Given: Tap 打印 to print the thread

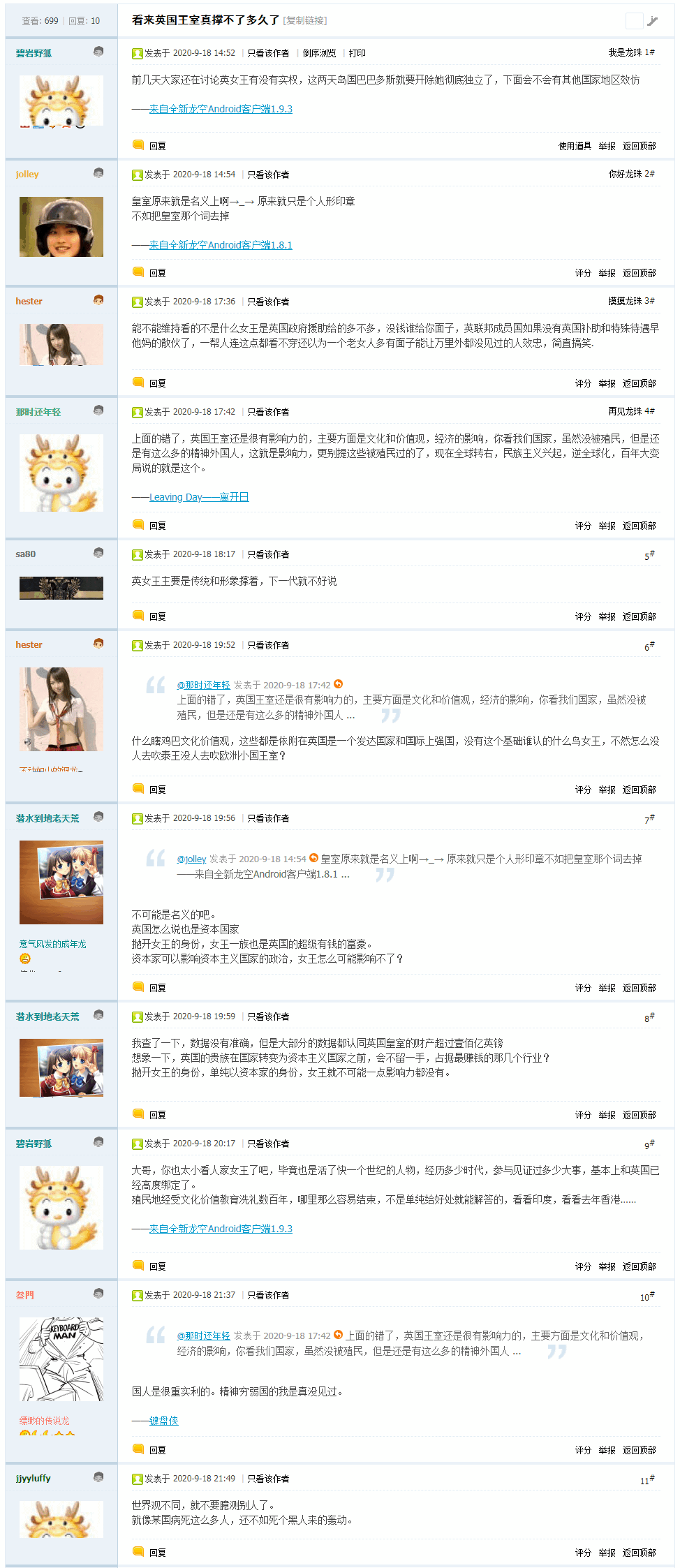Looking at the screenshot, I should tap(357, 53).
